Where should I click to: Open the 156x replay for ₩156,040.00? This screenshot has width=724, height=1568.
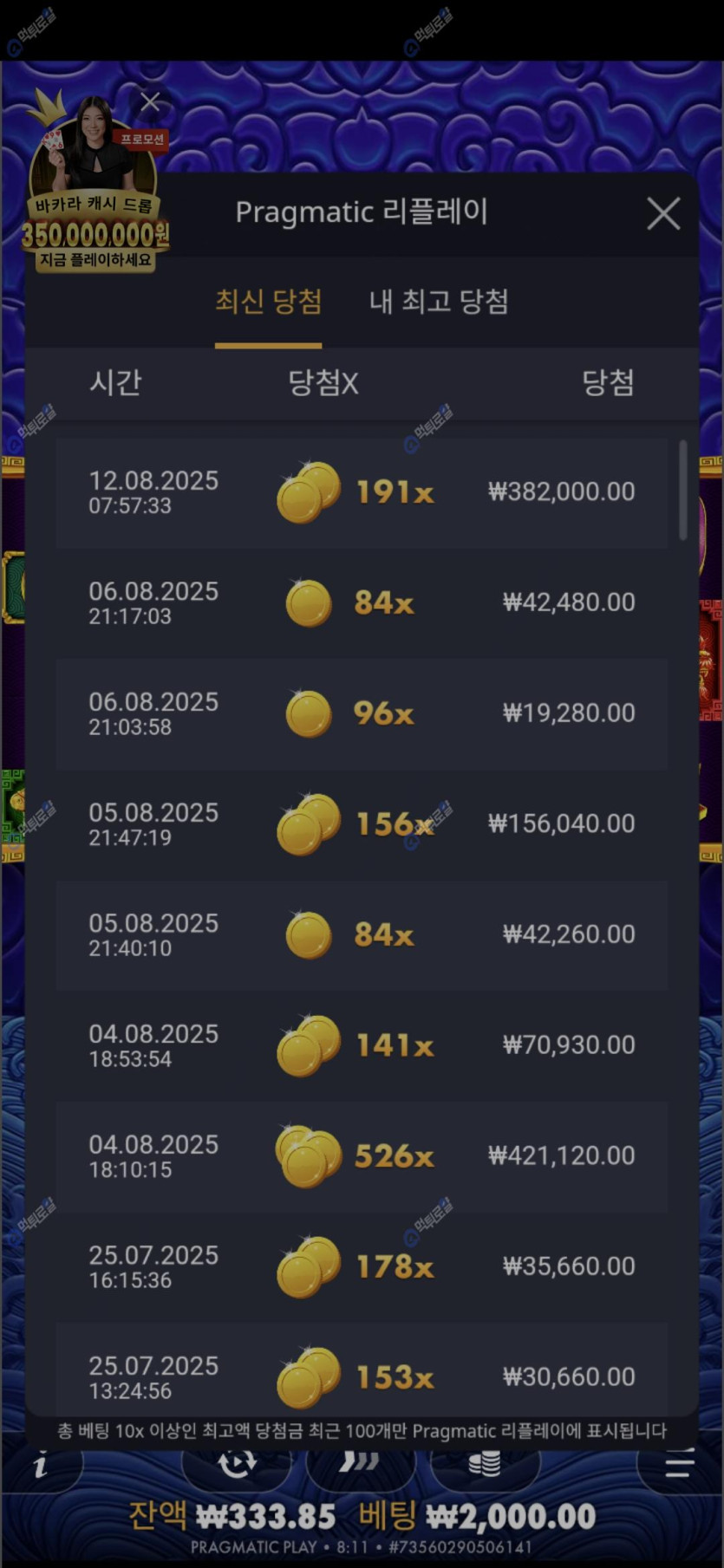(362, 823)
